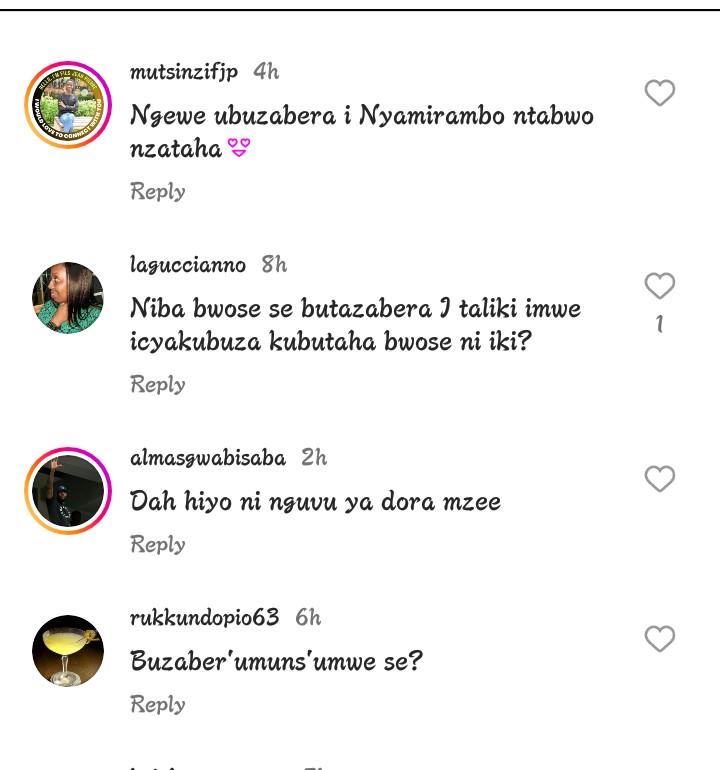Open laguccianno username link
Image resolution: width=720 pixels, height=770 pixels.
point(188,265)
